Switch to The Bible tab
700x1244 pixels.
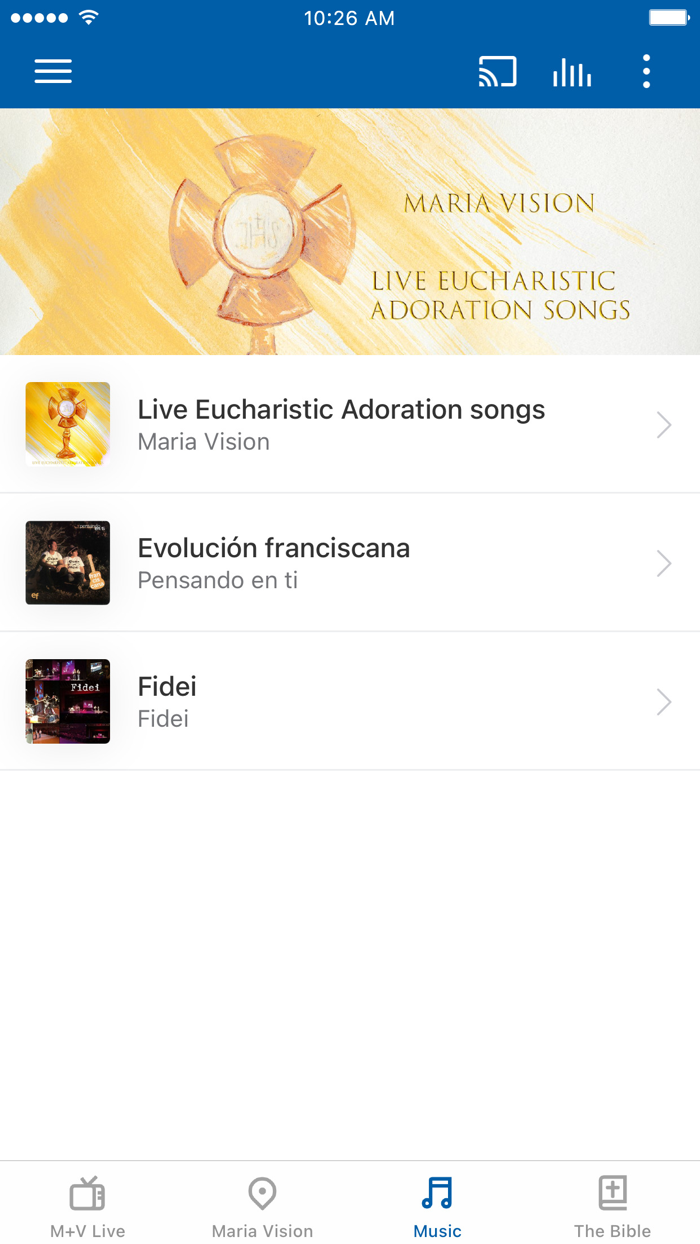tap(612, 1205)
